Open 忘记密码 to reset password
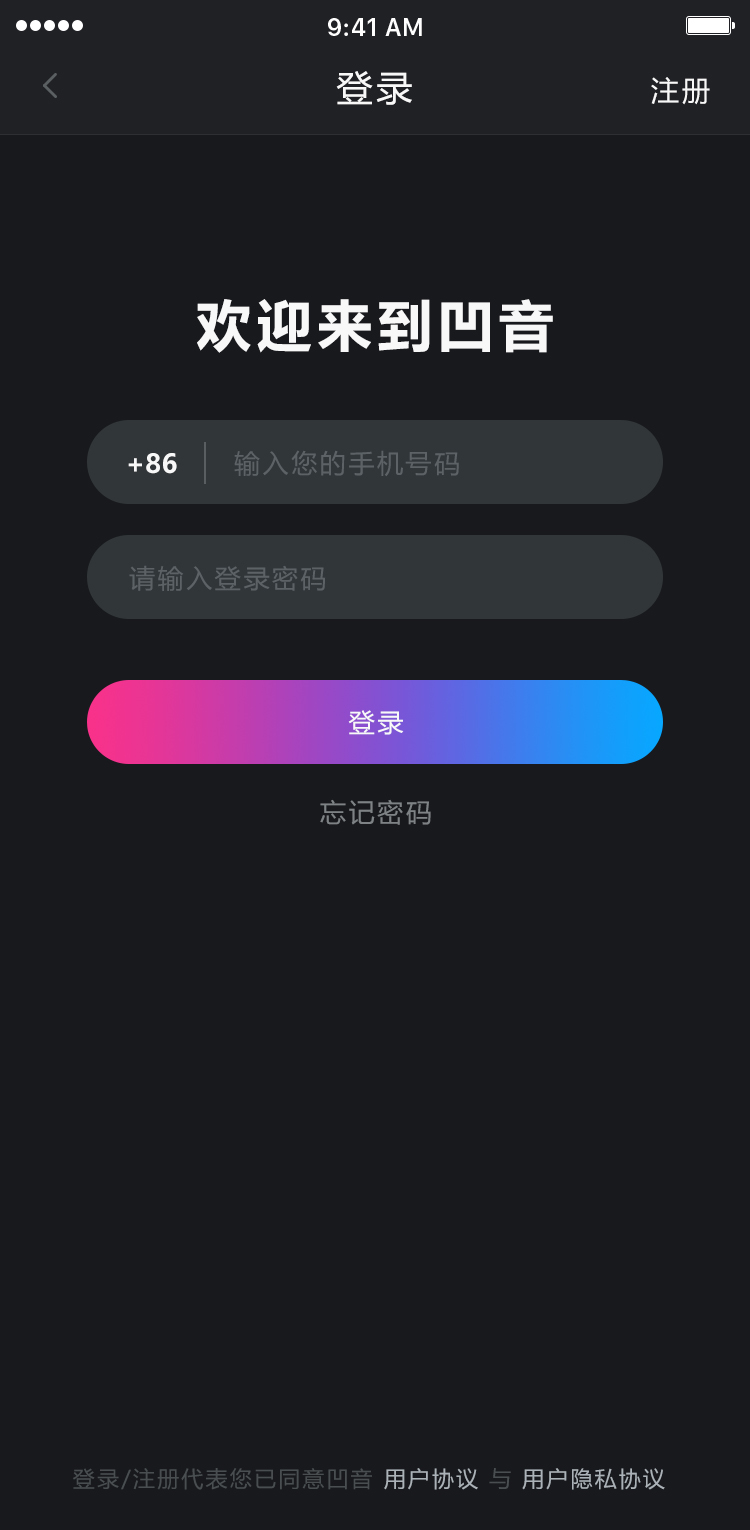This screenshot has height=1530, width=750. [376, 813]
